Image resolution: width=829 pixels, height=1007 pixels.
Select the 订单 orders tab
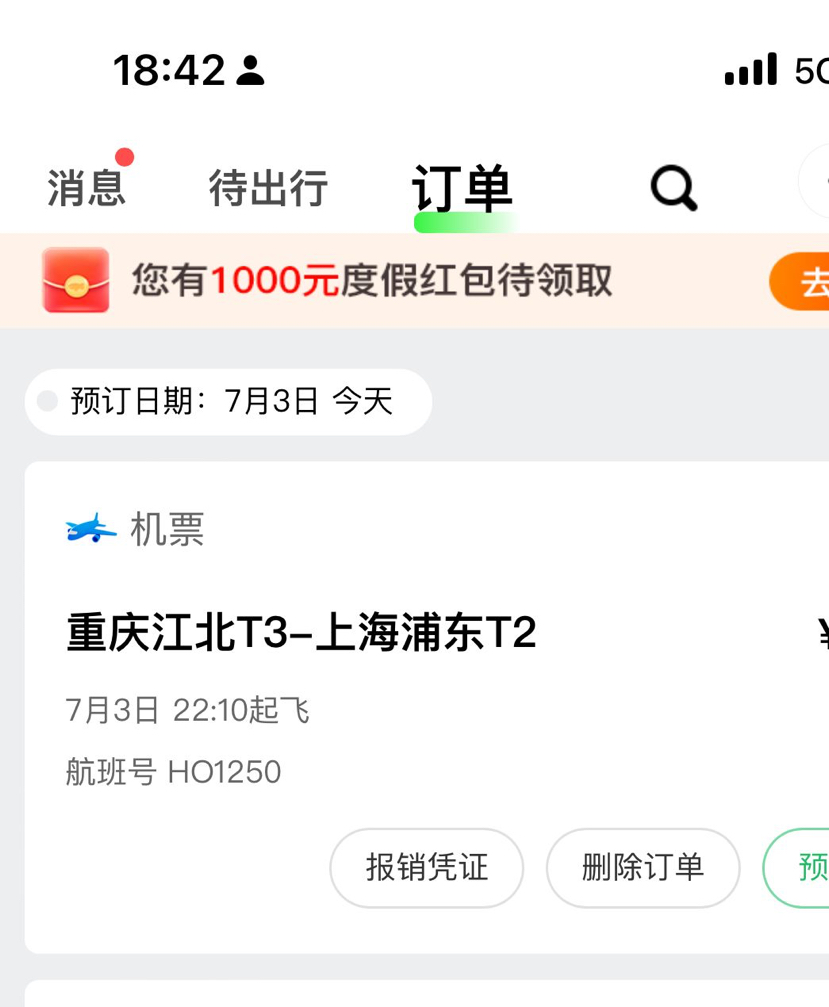coord(462,187)
